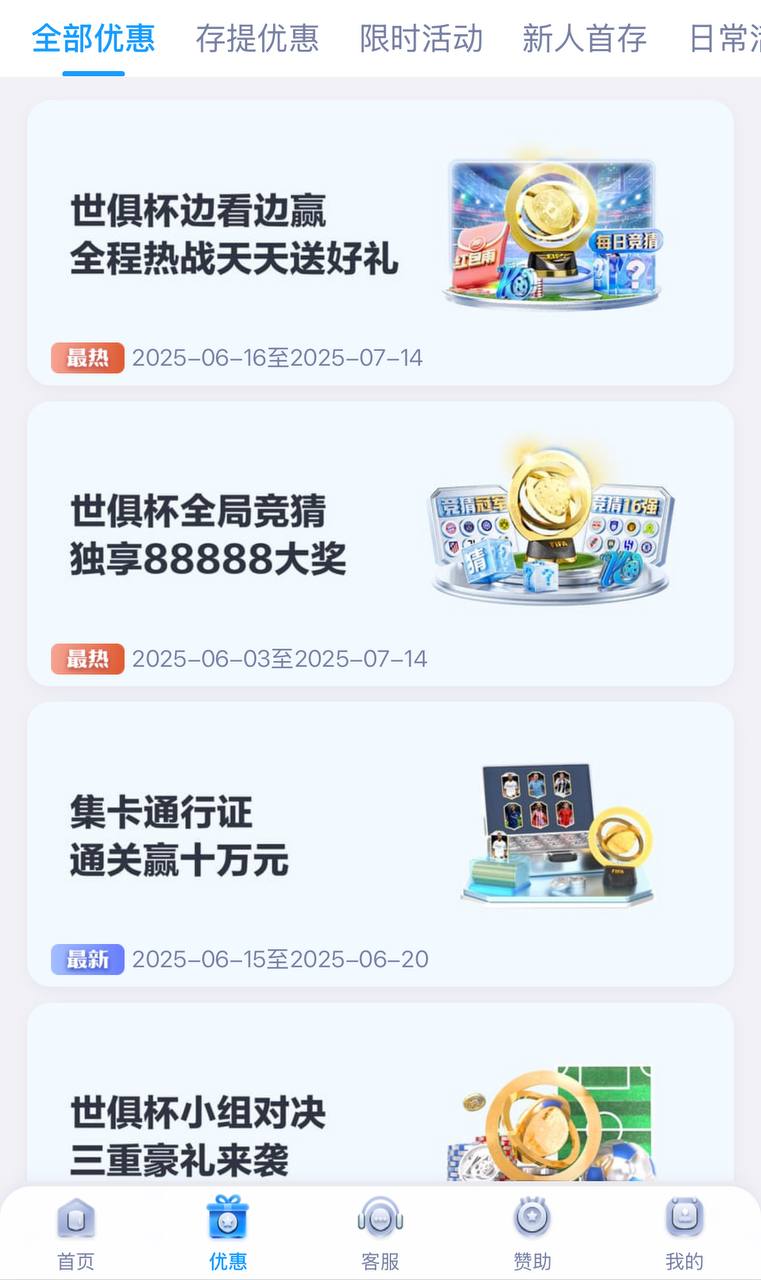View the 世俱杯全局竞猜 promotion card
Viewport: 761px width, 1280px height.
pyautogui.click(x=380, y=543)
